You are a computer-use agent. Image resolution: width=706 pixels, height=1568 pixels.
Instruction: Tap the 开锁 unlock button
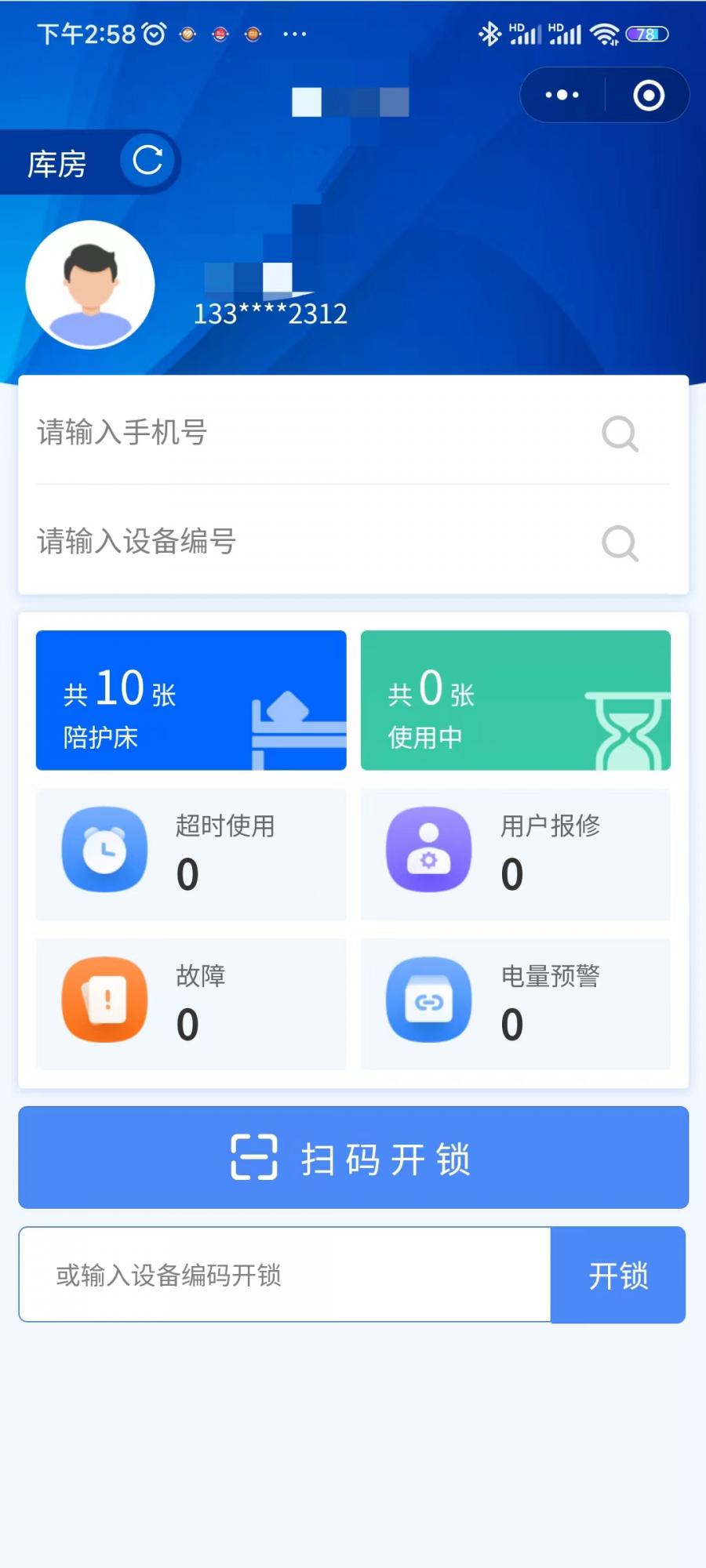coord(618,1275)
